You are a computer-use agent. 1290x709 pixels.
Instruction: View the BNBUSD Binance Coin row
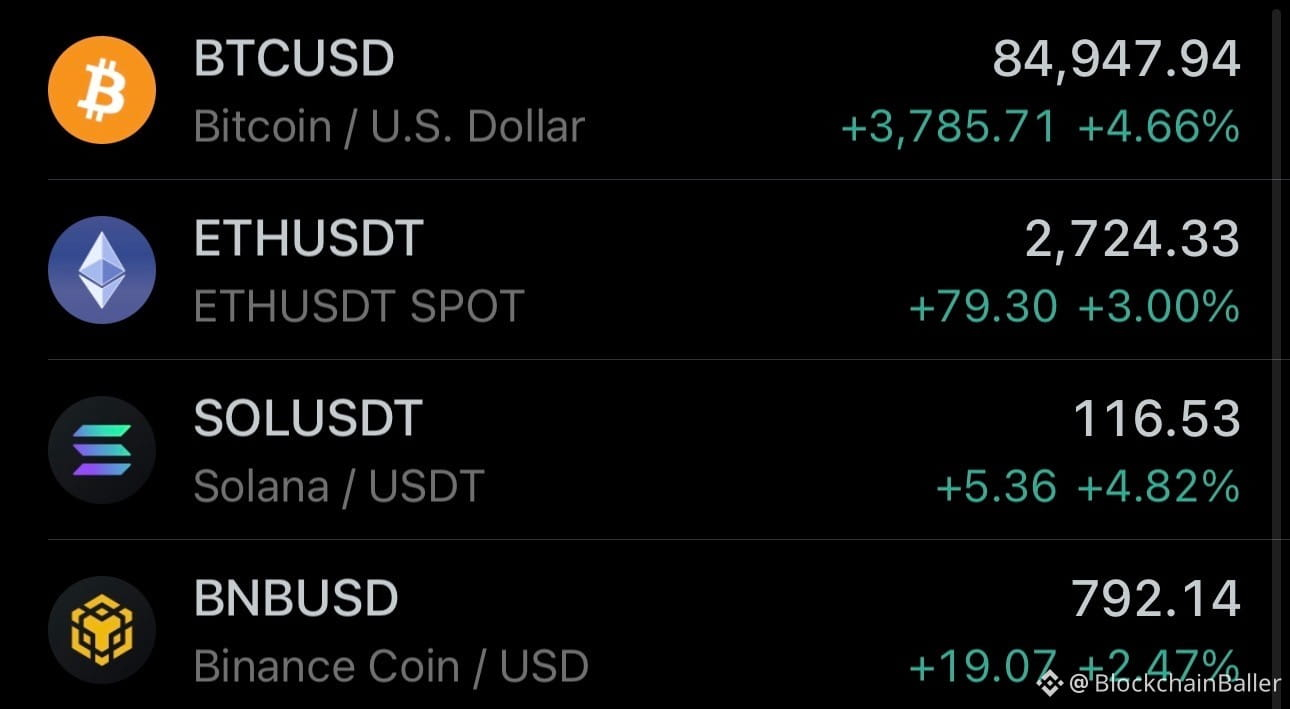[x=645, y=625]
